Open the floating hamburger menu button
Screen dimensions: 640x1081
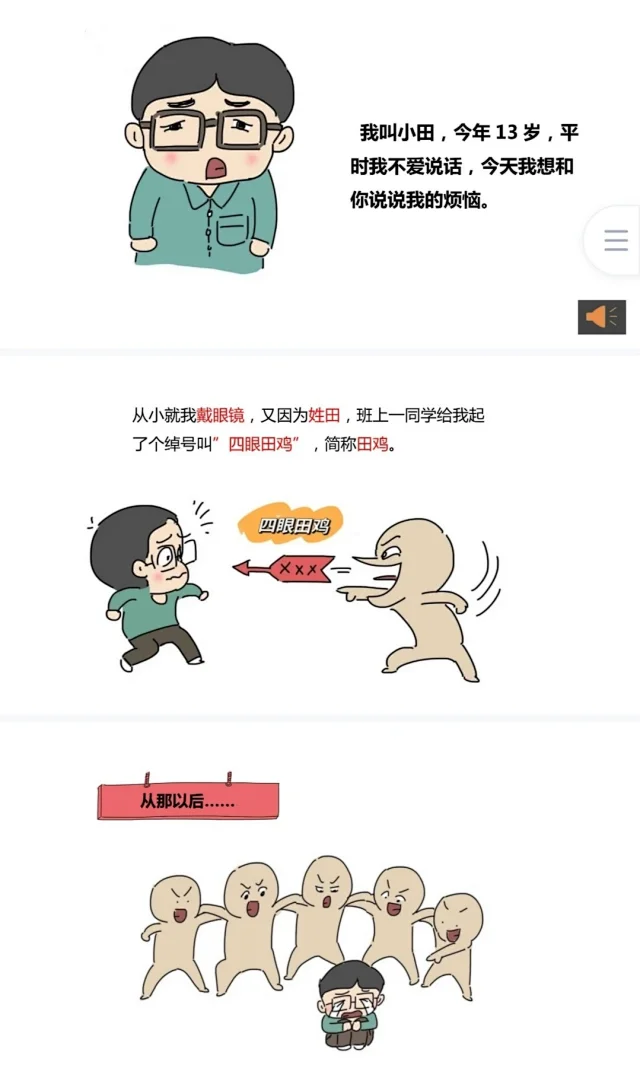point(615,241)
